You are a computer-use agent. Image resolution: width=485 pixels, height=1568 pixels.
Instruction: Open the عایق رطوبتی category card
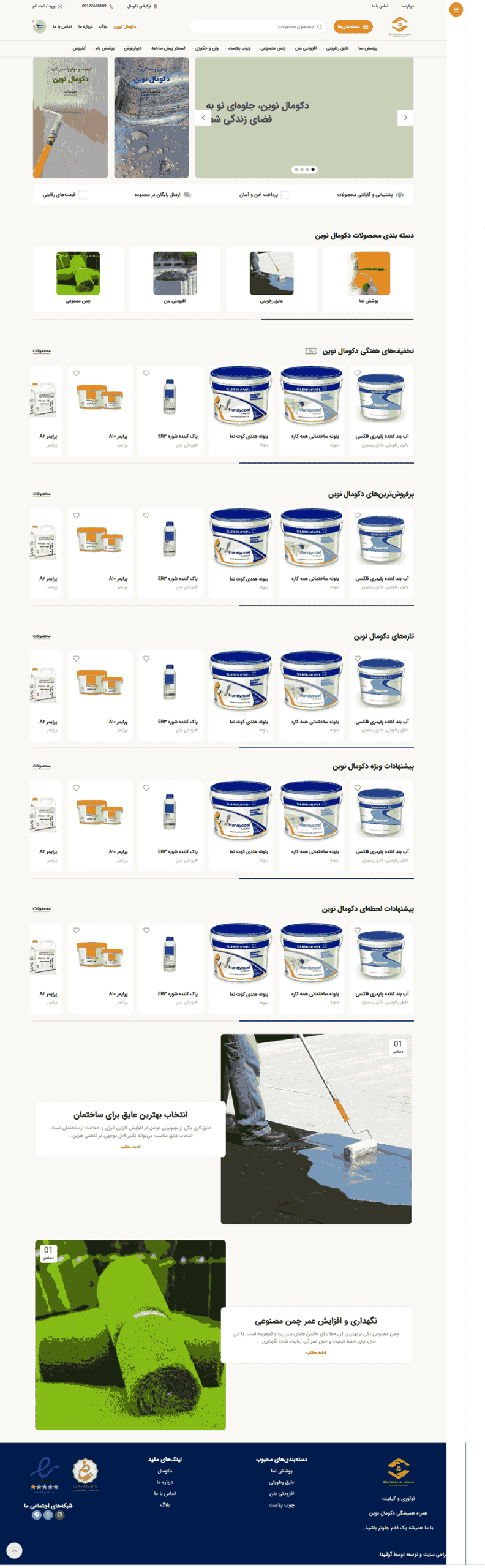pyautogui.click(x=271, y=279)
